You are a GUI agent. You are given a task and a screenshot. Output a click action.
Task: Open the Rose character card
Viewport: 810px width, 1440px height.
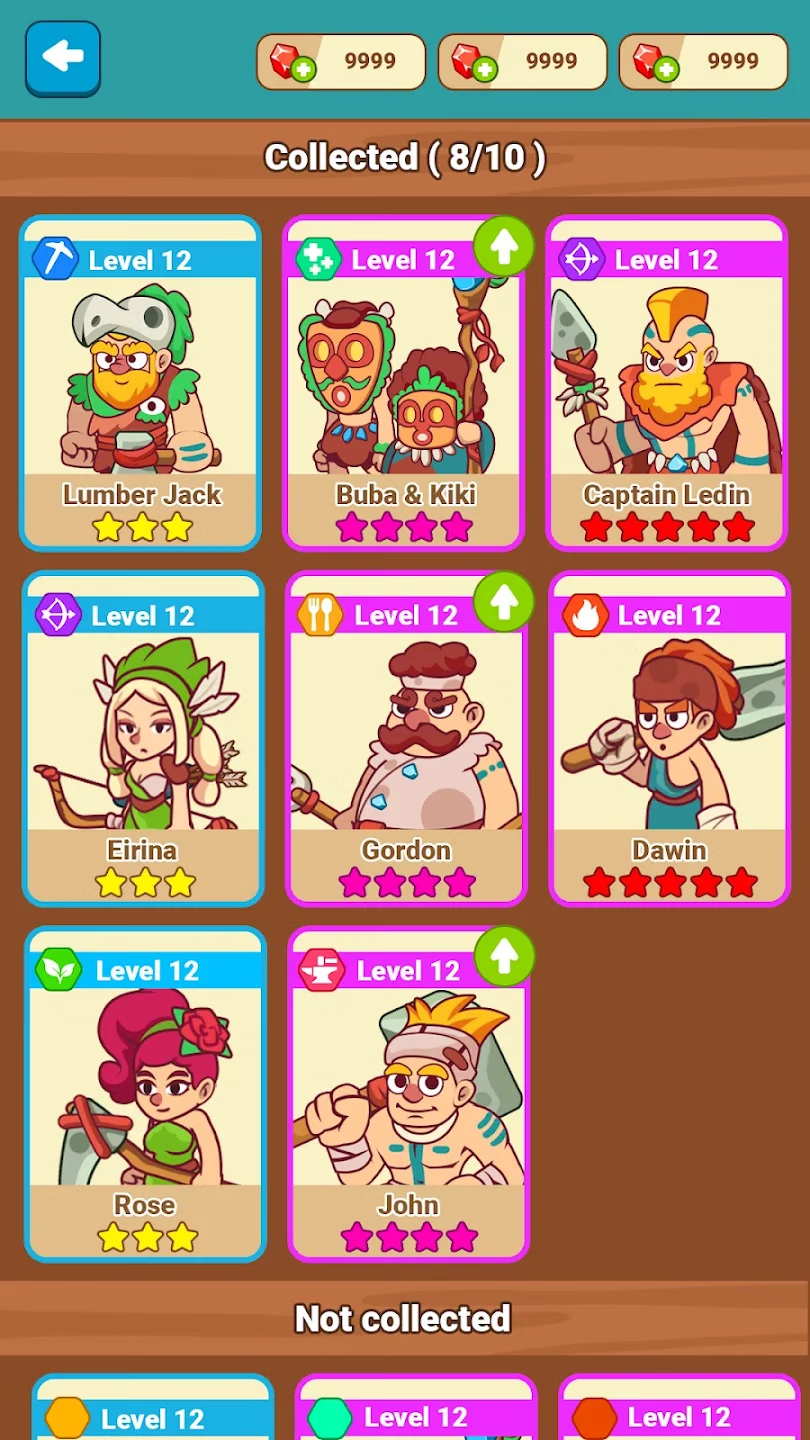[x=146, y=1094]
